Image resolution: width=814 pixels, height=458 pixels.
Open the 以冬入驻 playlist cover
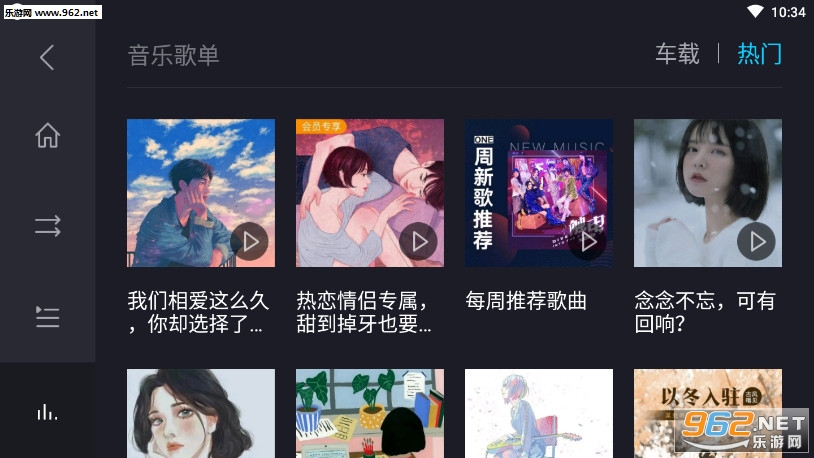point(707,410)
